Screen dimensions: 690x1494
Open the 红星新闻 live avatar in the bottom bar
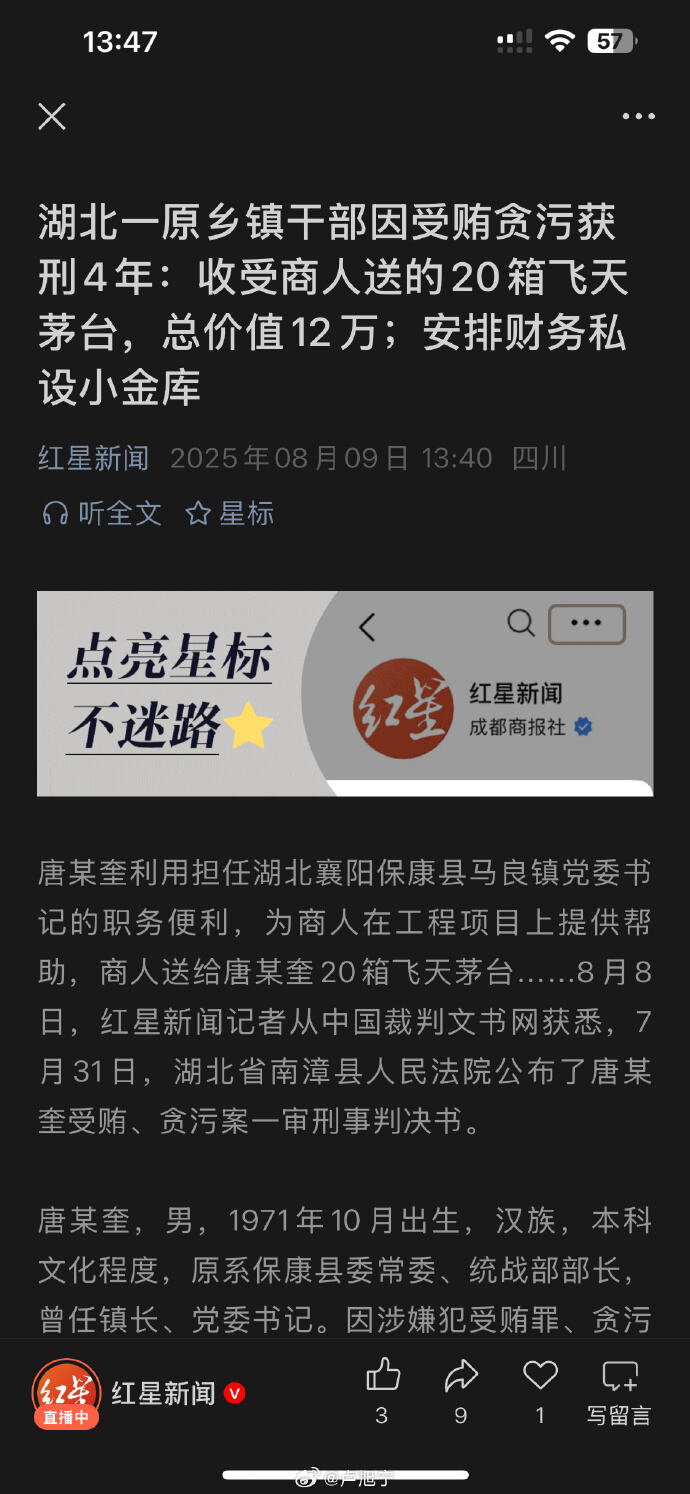(x=66, y=1392)
